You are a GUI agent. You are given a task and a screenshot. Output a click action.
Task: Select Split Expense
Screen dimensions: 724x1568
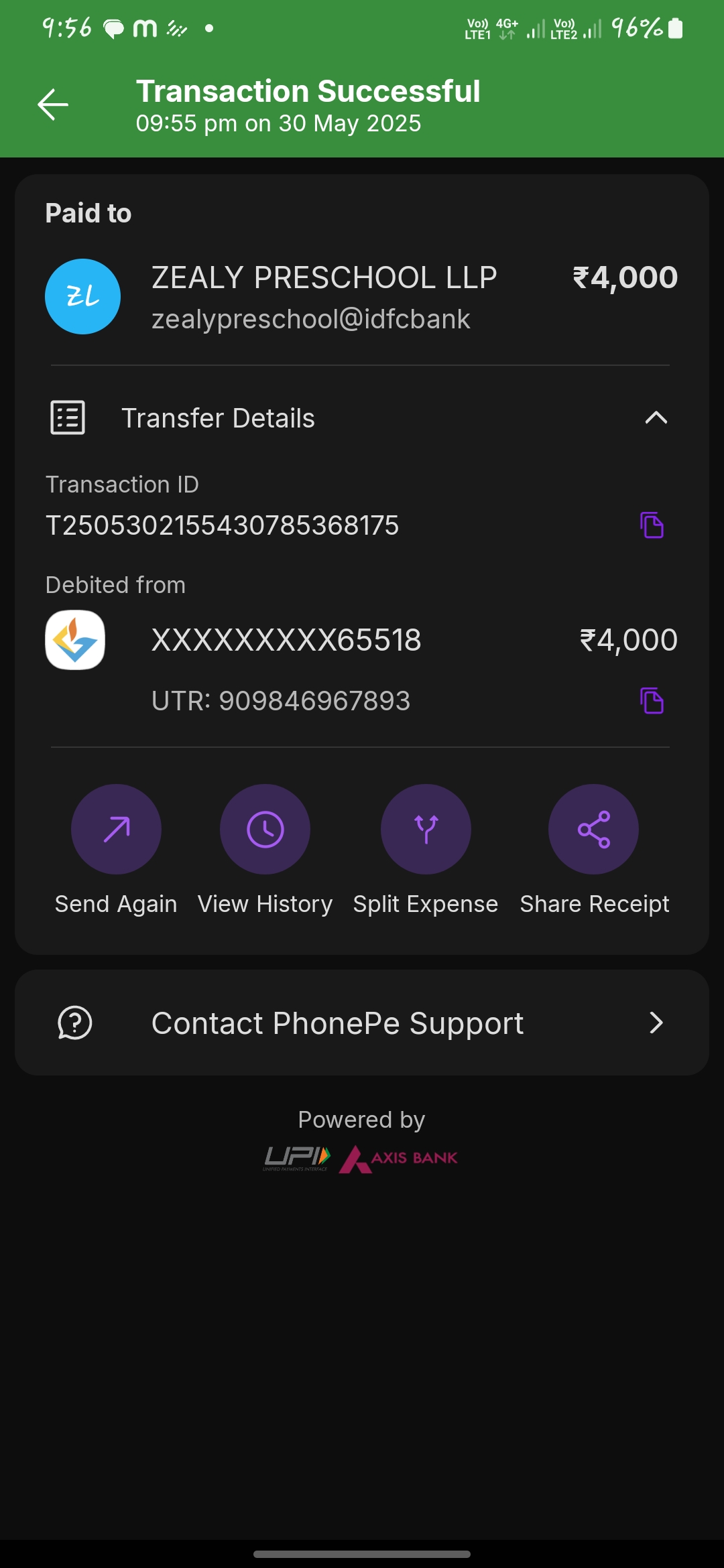coord(426,830)
